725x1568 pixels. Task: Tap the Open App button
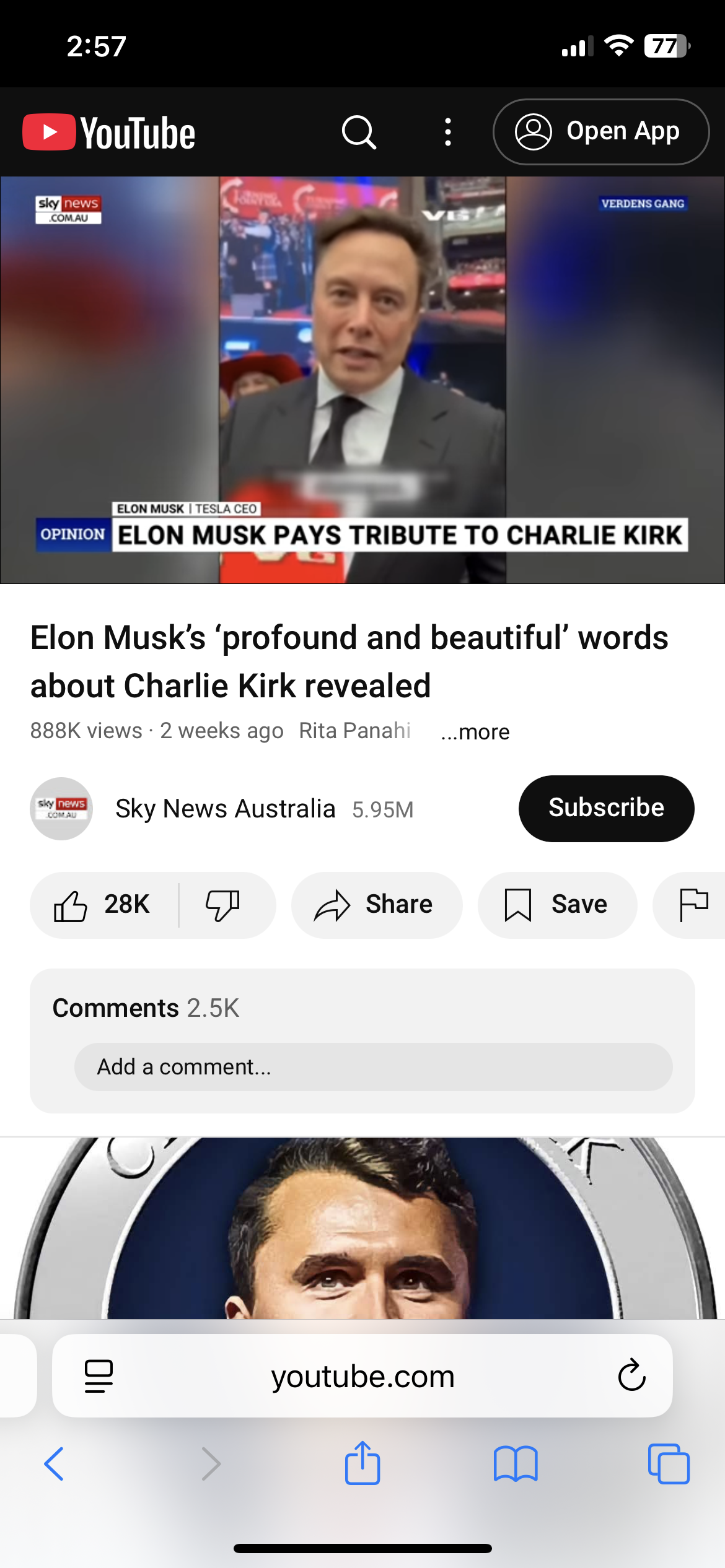click(x=600, y=132)
